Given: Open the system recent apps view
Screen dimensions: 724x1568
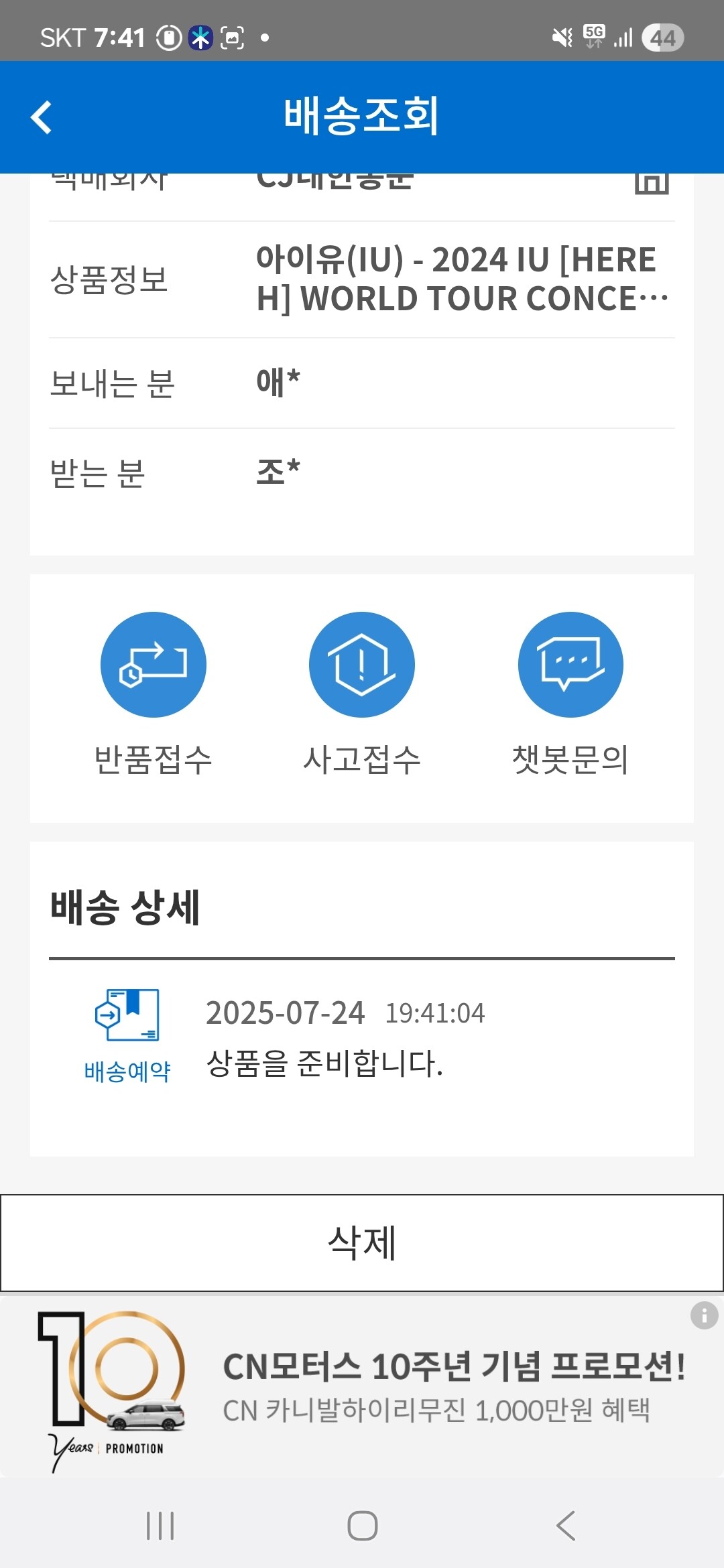Looking at the screenshot, I should pyautogui.click(x=160, y=1526).
